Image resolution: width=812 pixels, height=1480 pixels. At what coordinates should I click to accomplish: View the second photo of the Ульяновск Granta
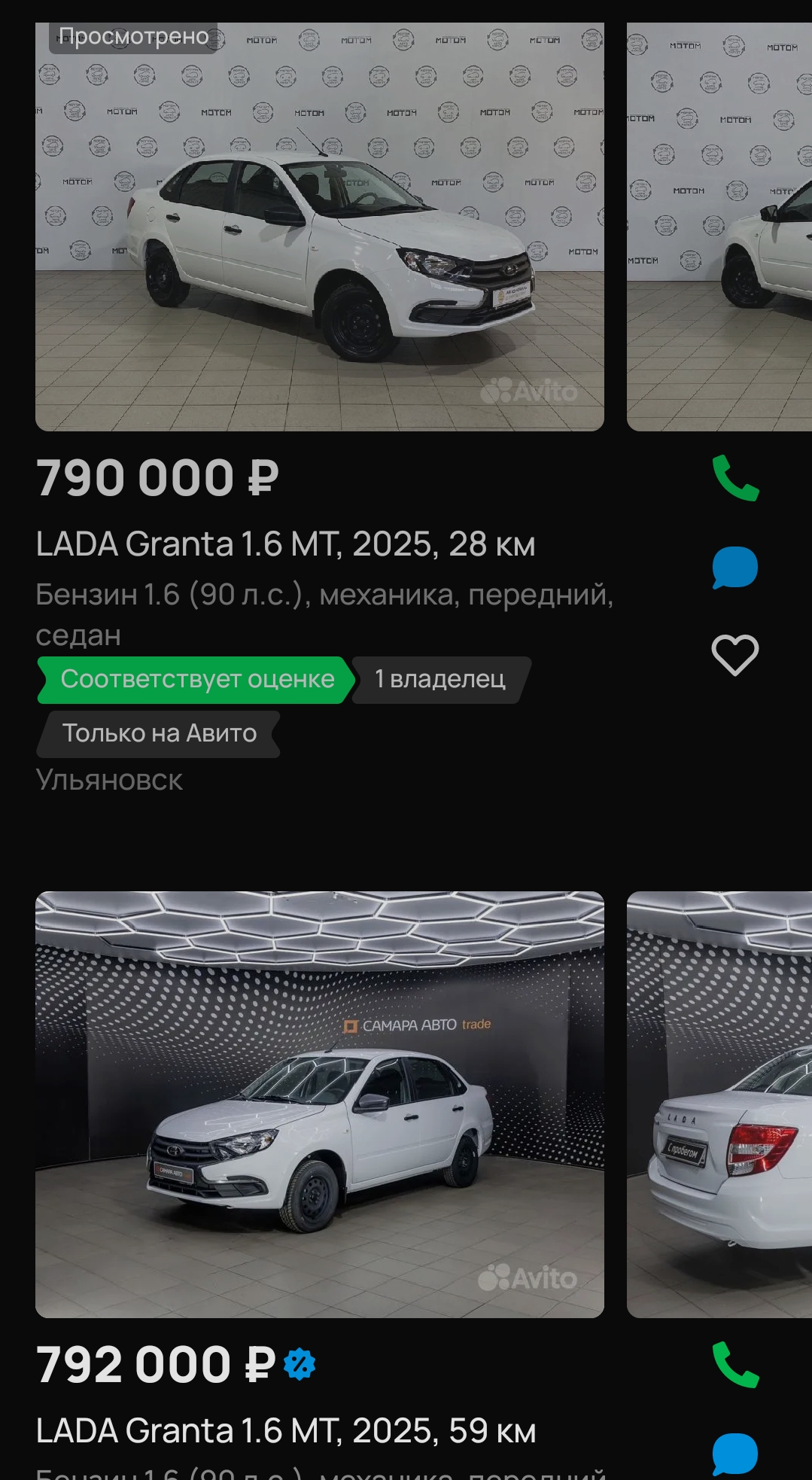point(719,227)
